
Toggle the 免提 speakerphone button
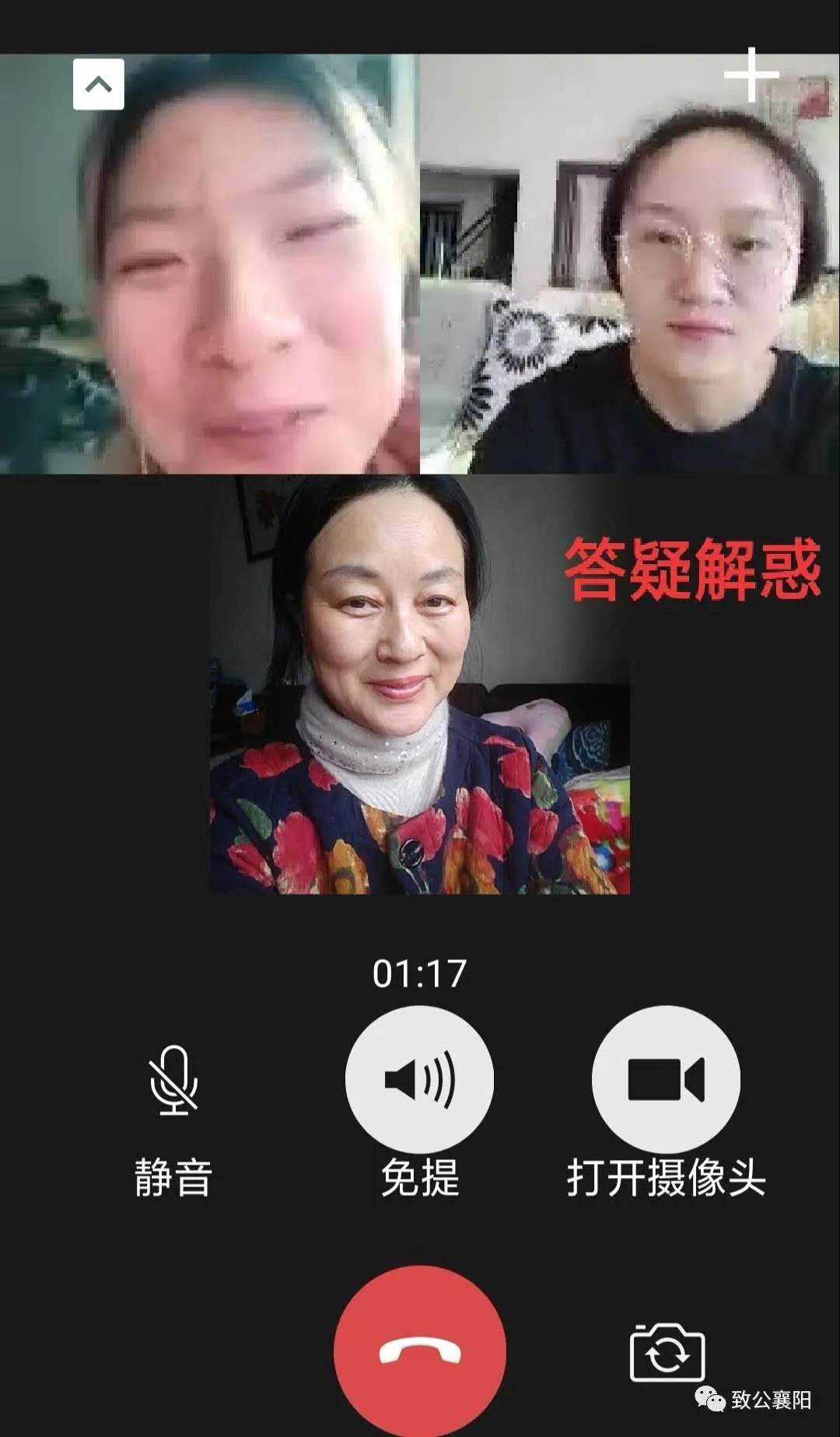pos(419,1080)
